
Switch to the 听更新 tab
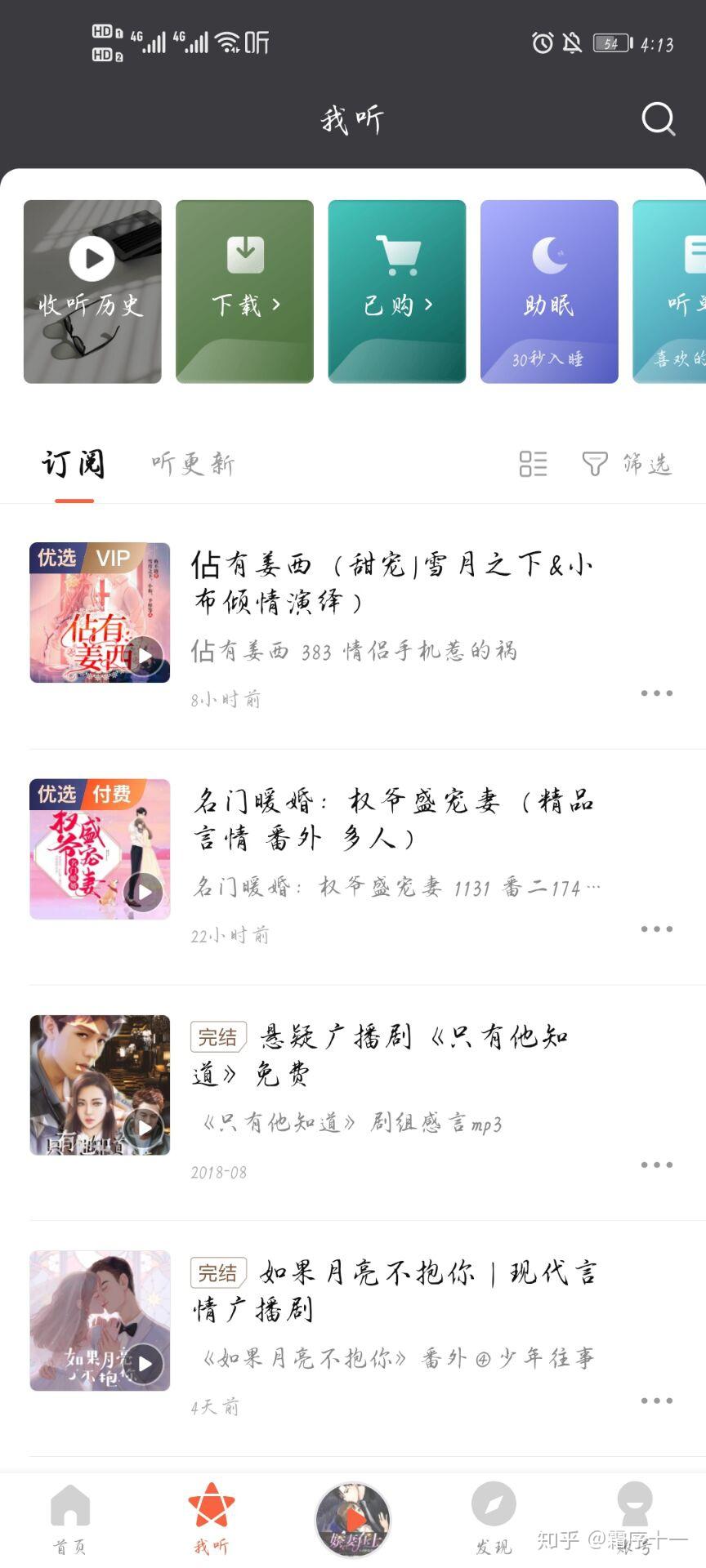click(193, 465)
